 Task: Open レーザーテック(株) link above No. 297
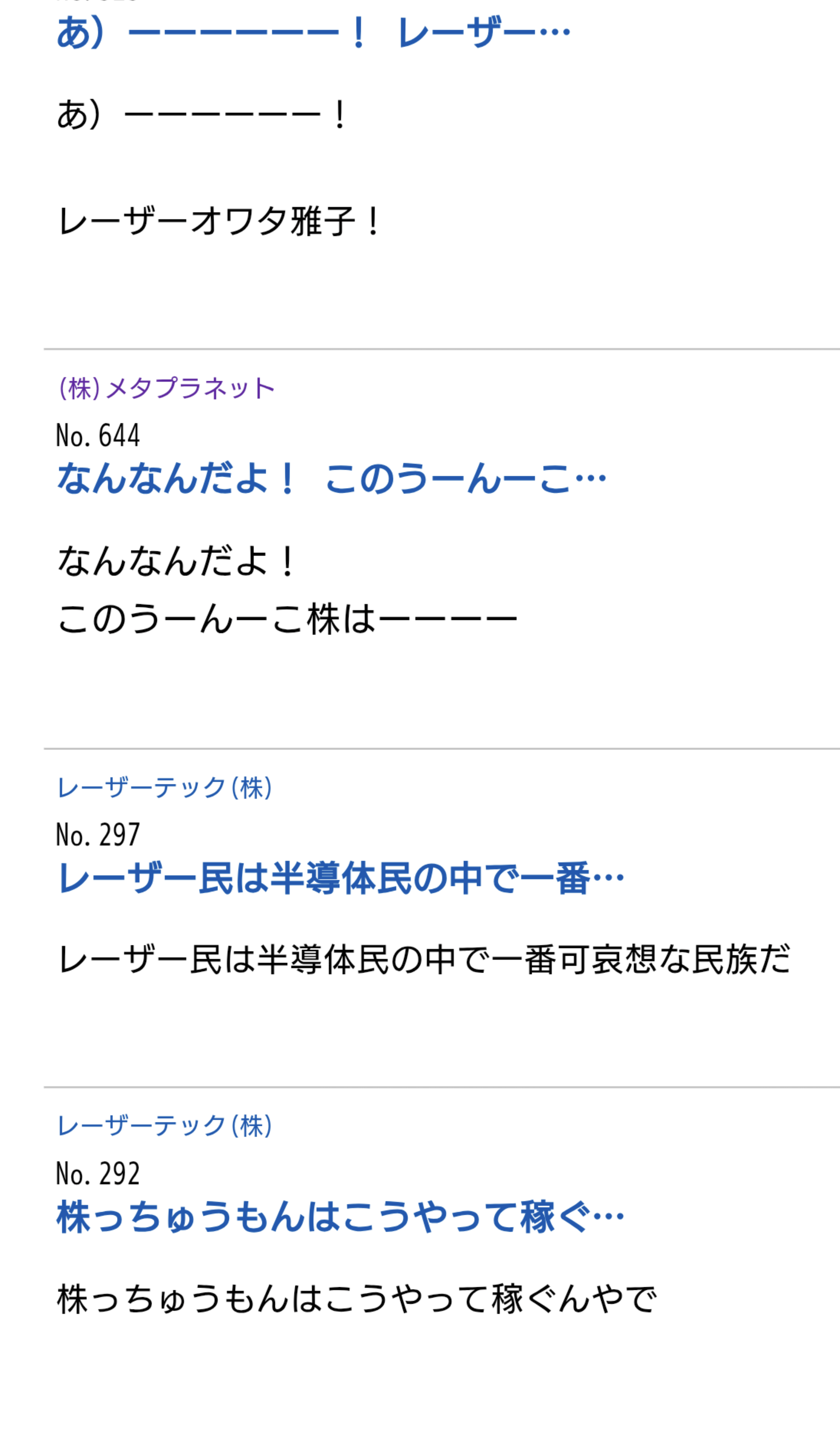pyautogui.click(x=165, y=788)
